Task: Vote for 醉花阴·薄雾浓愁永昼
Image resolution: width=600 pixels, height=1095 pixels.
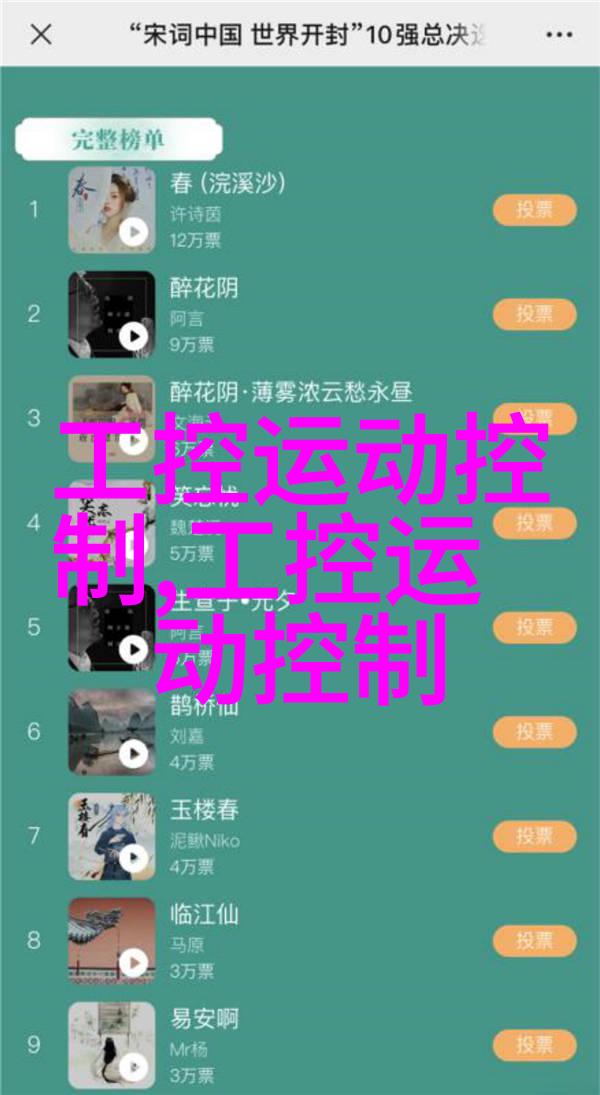Action: (534, 418)
